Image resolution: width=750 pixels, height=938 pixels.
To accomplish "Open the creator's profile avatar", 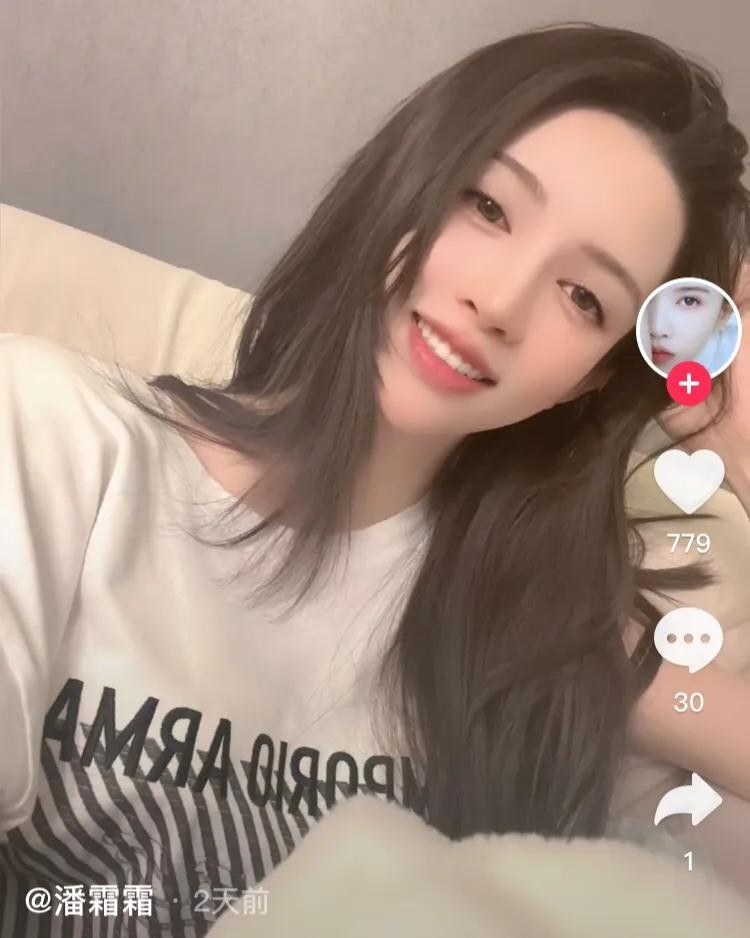I will [x=688, y=328].
